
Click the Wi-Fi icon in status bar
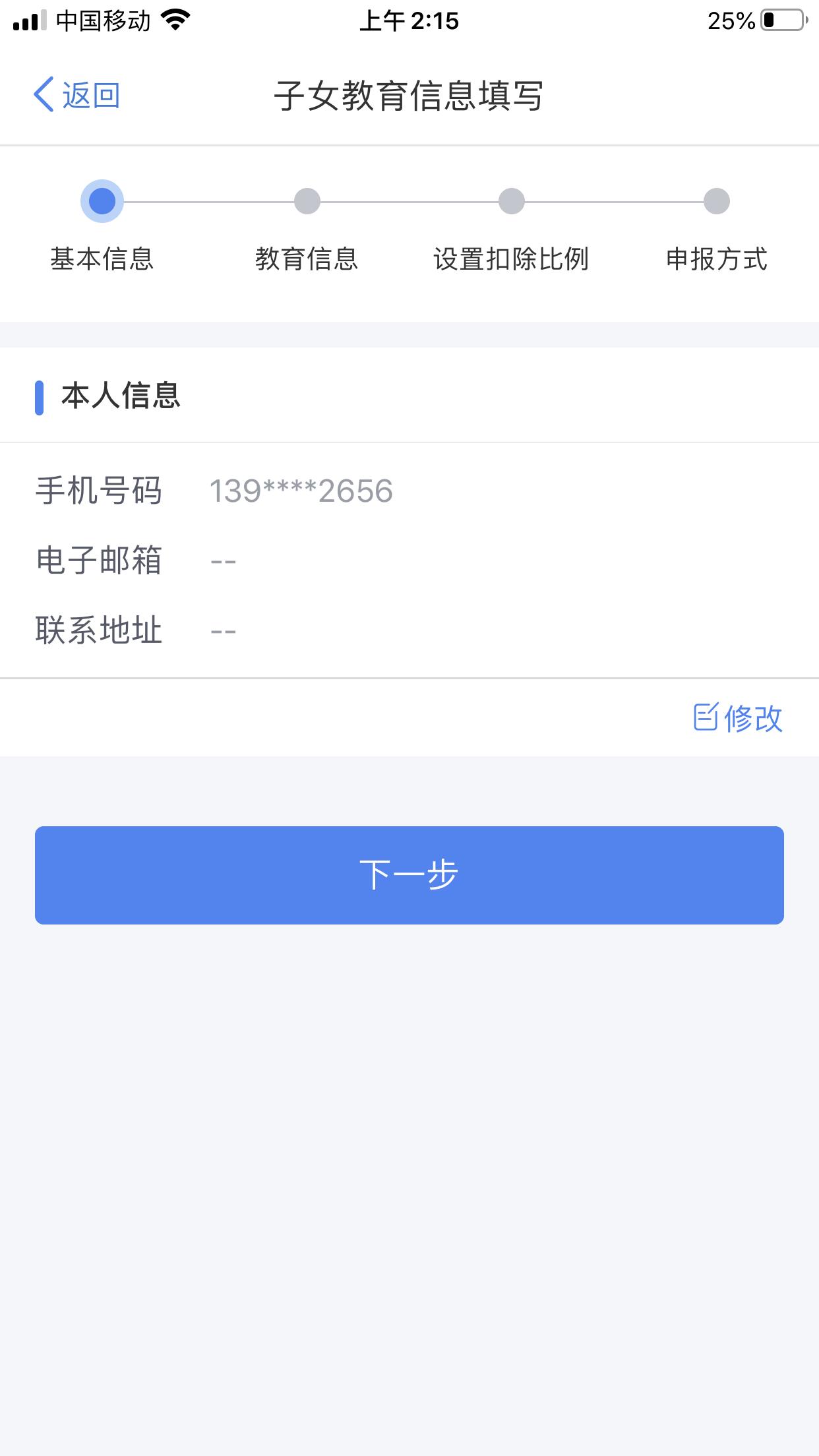point(173,20)
